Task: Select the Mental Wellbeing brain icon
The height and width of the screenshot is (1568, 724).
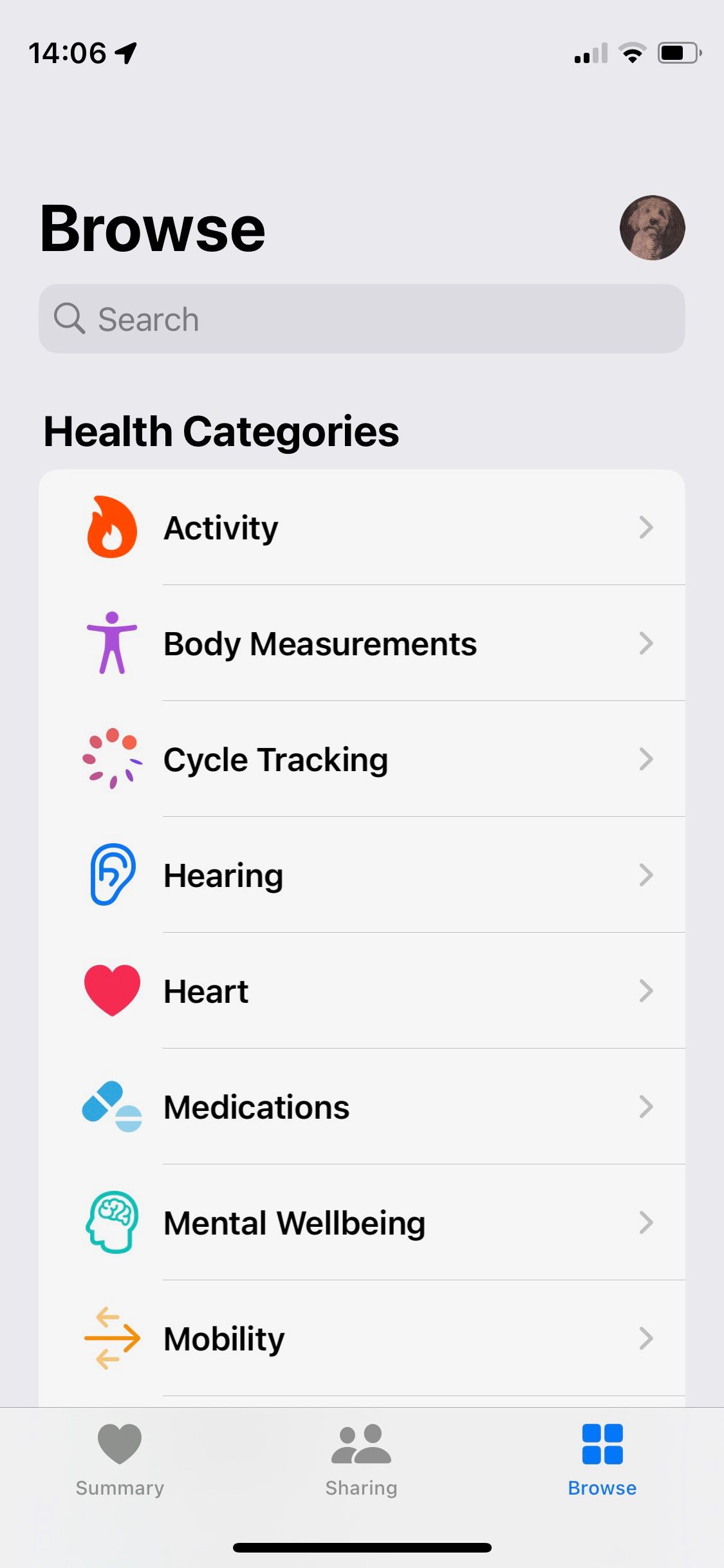Action: click(x=112, y=1222)
